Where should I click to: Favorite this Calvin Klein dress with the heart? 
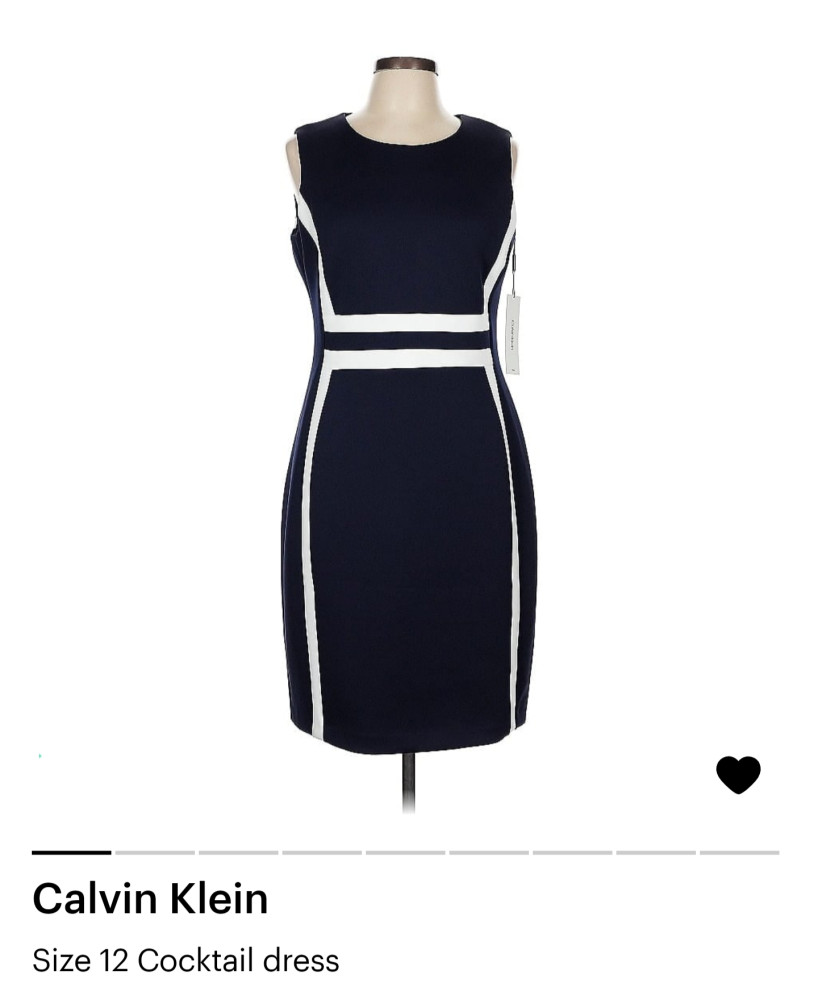738,774
